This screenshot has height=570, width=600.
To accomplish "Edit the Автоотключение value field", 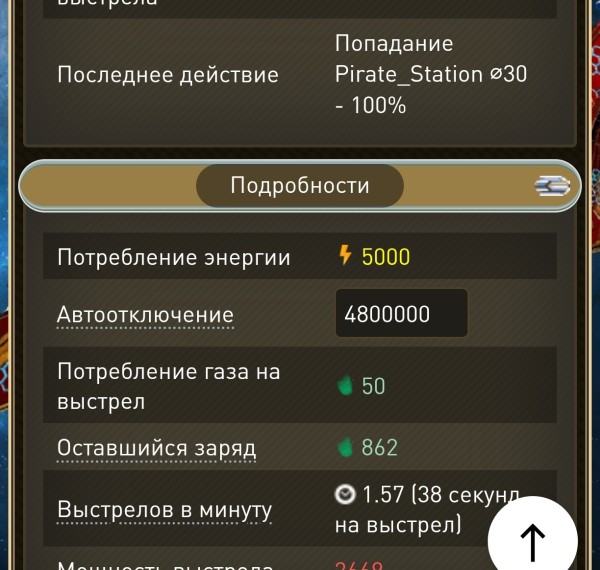I will 401,314.
